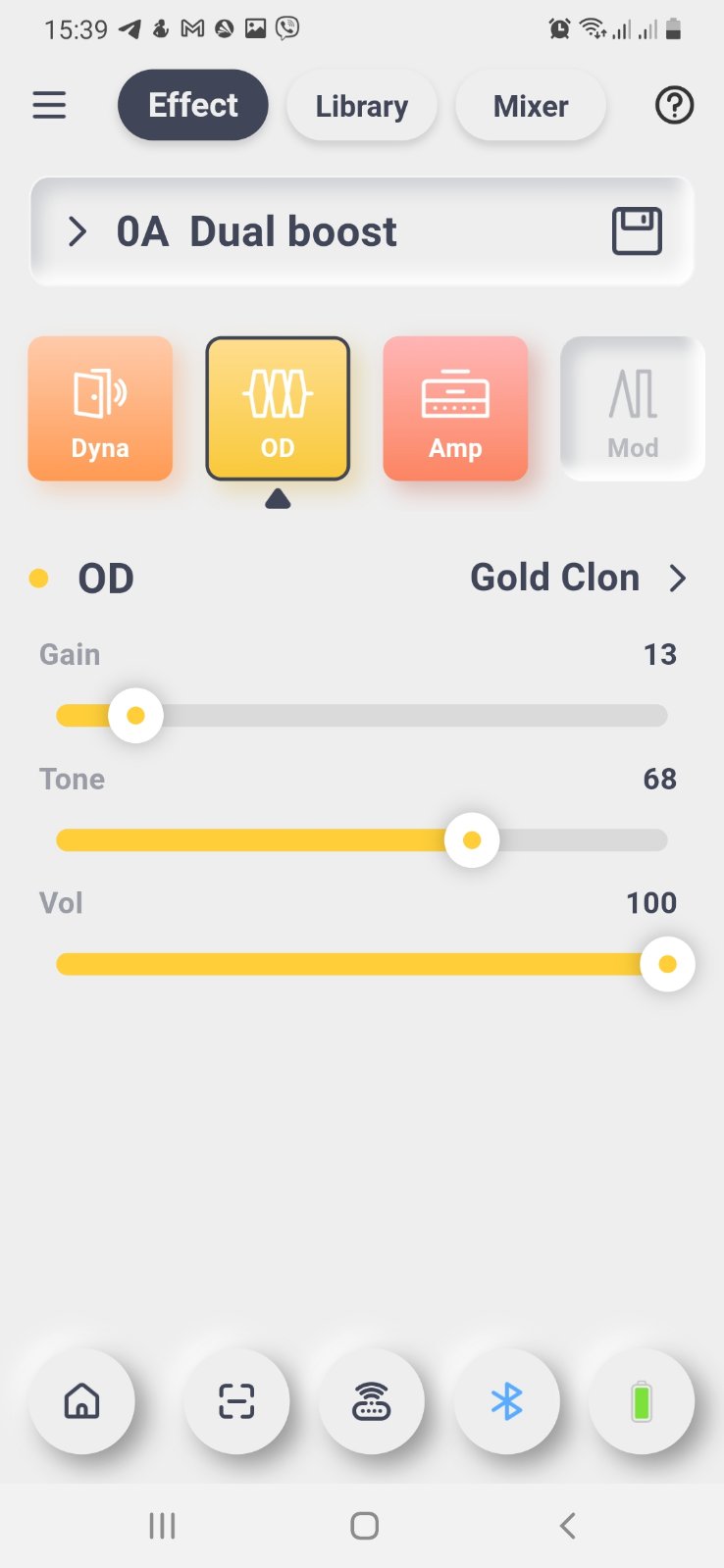Select the Mod effect block

[x=632, y=409]
